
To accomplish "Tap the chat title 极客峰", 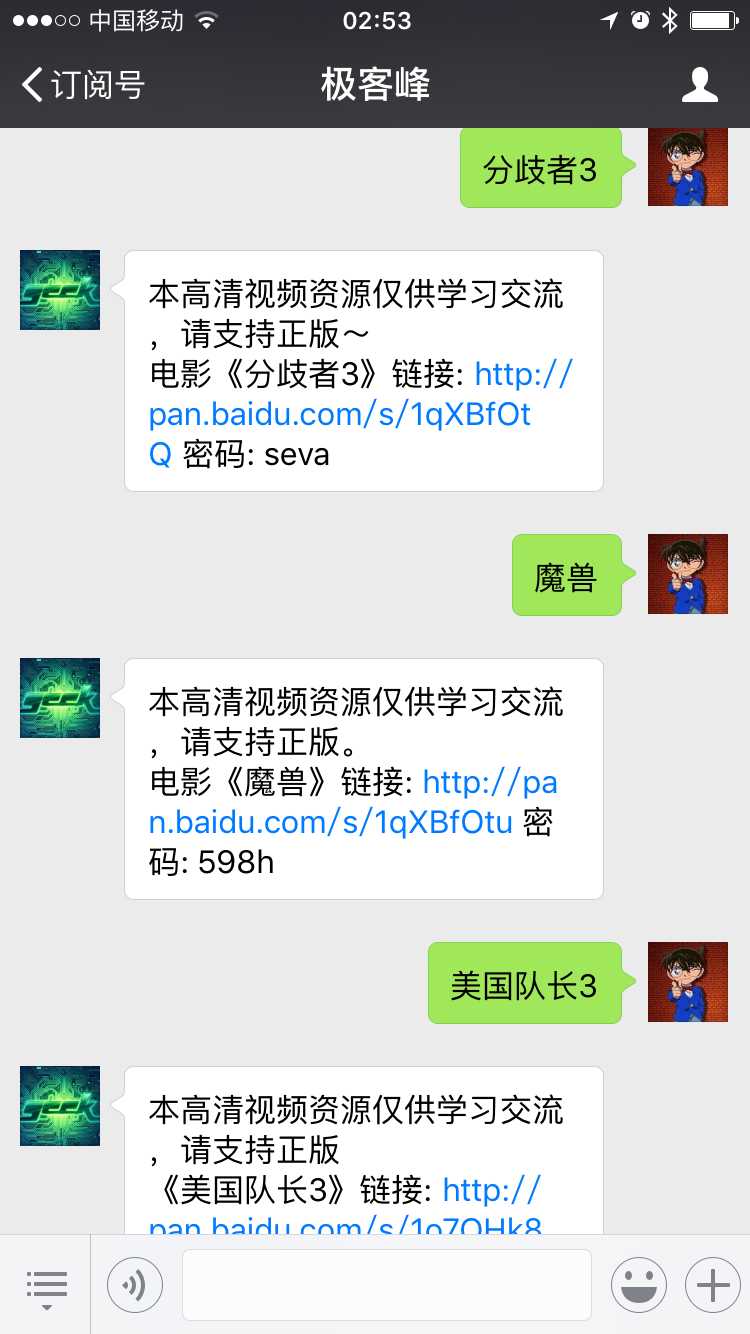I will point(374,85).
